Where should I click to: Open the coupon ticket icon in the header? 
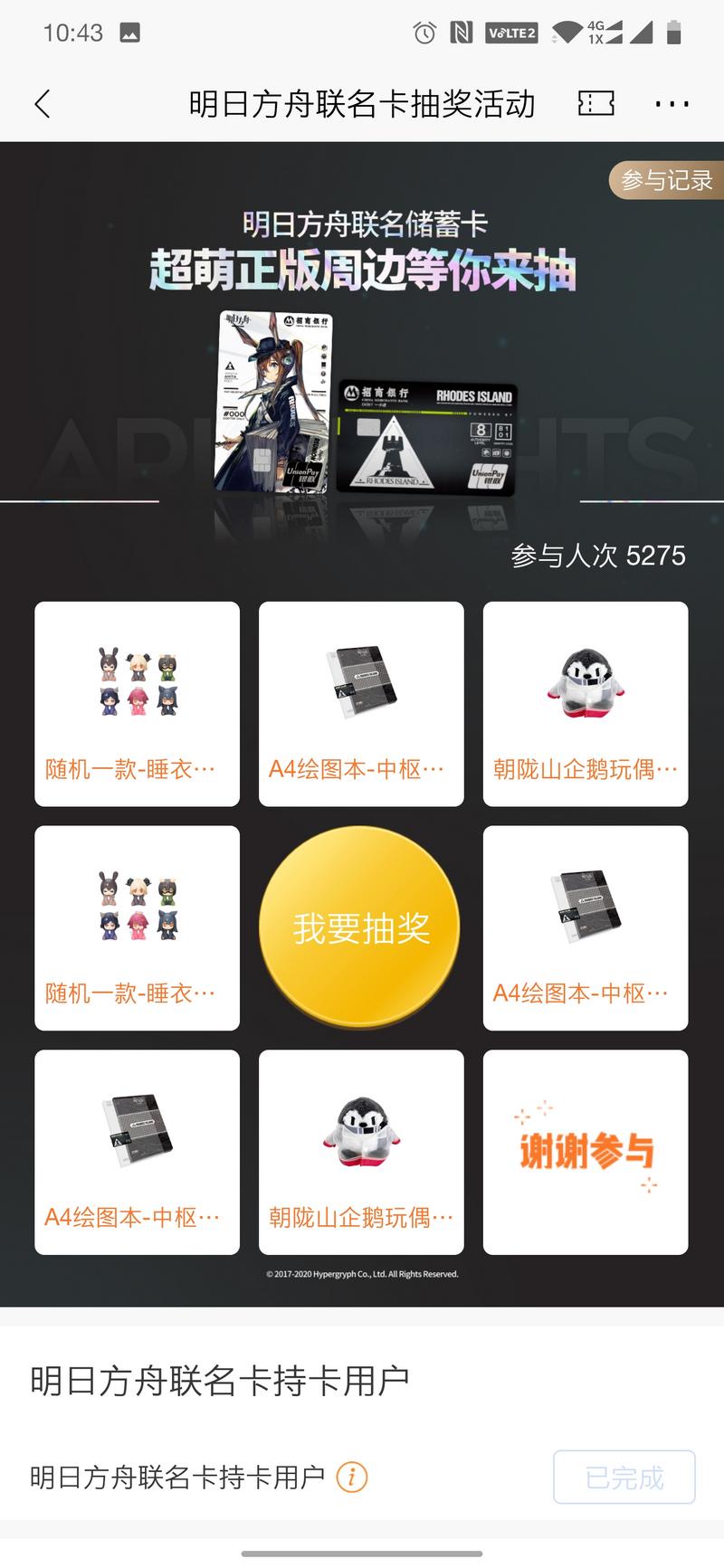click(x=595, y=103)
